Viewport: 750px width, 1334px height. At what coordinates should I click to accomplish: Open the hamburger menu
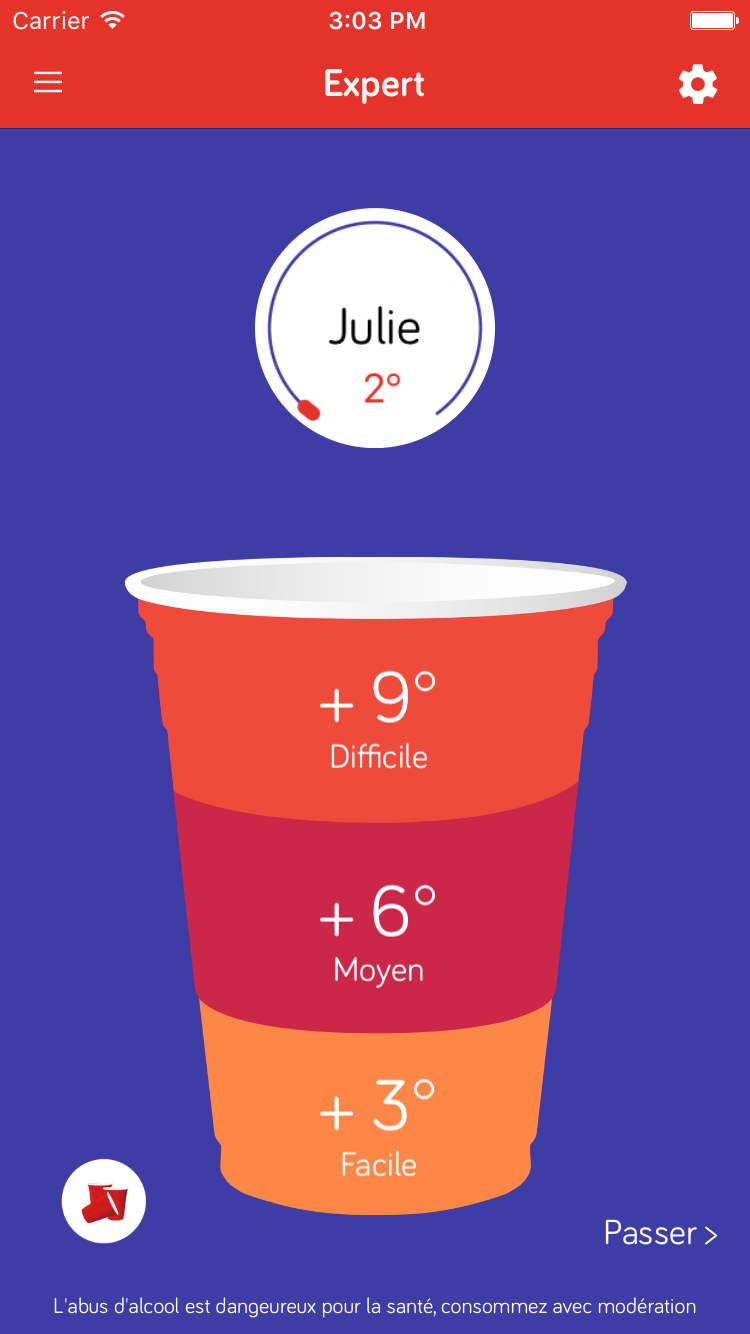48,83
